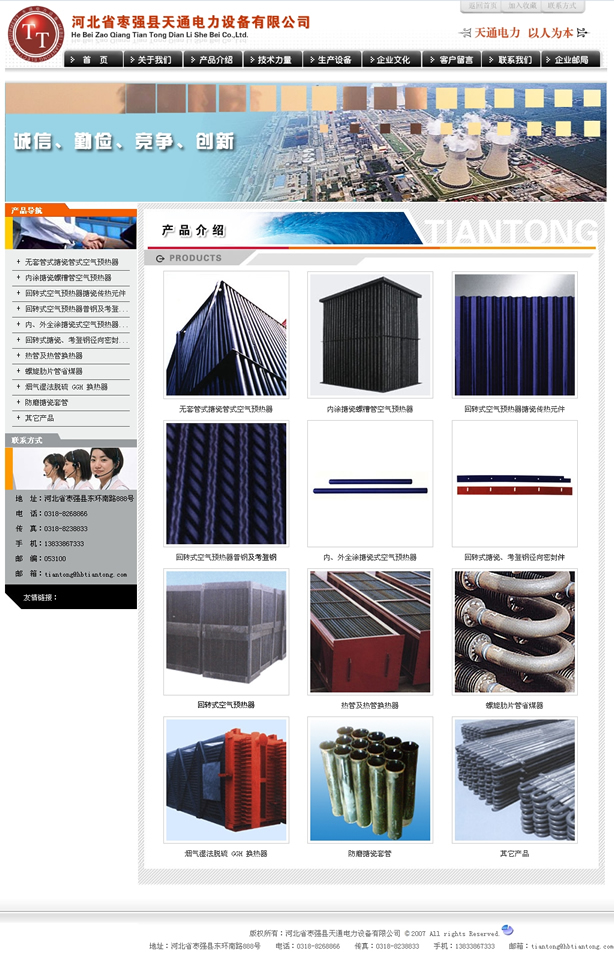Open 客户留言 page
The width and height of the screenshot is (614, 965).
(x=452, y=60)
